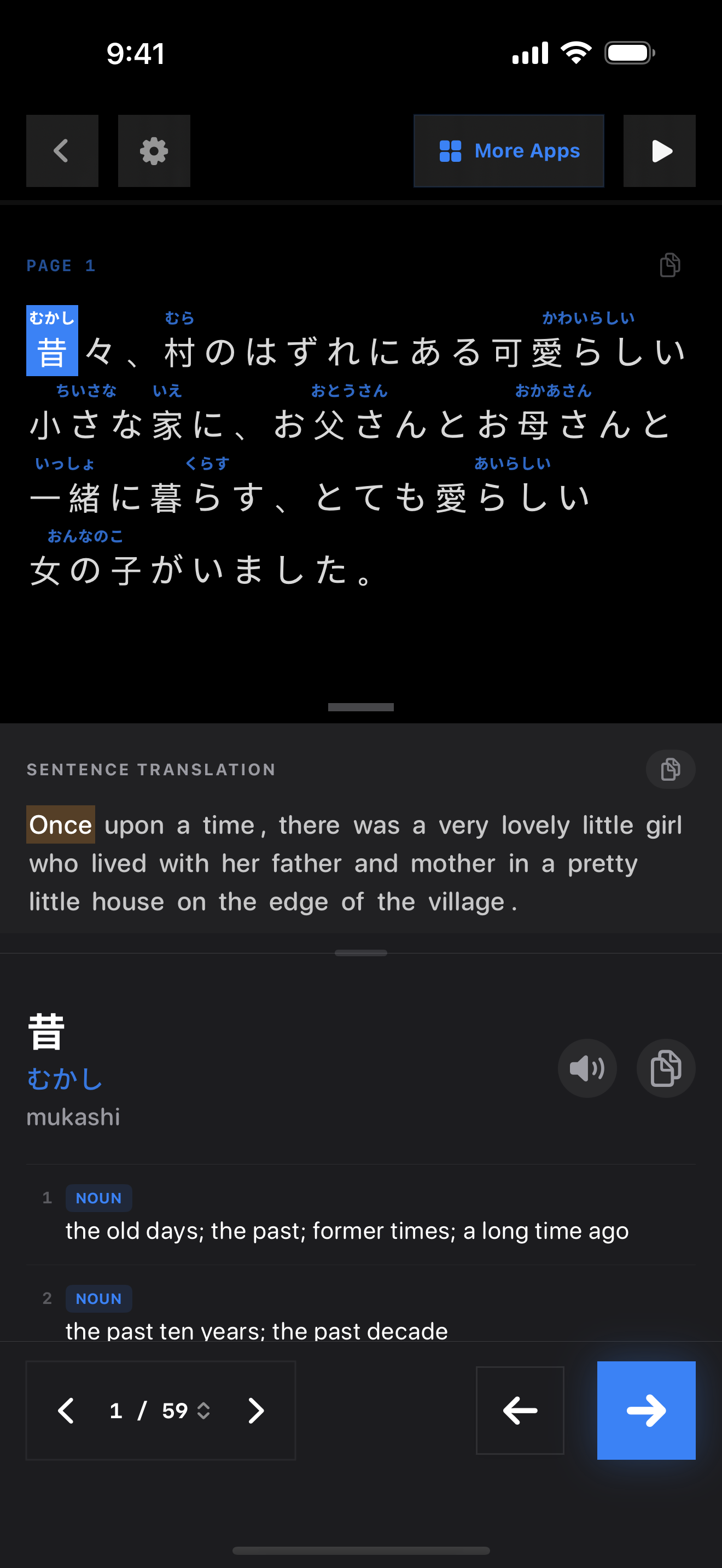Copy the sentence translation
Image resolution: width=722 pixels, height=1568 pixels.
(x=669, y=769)
